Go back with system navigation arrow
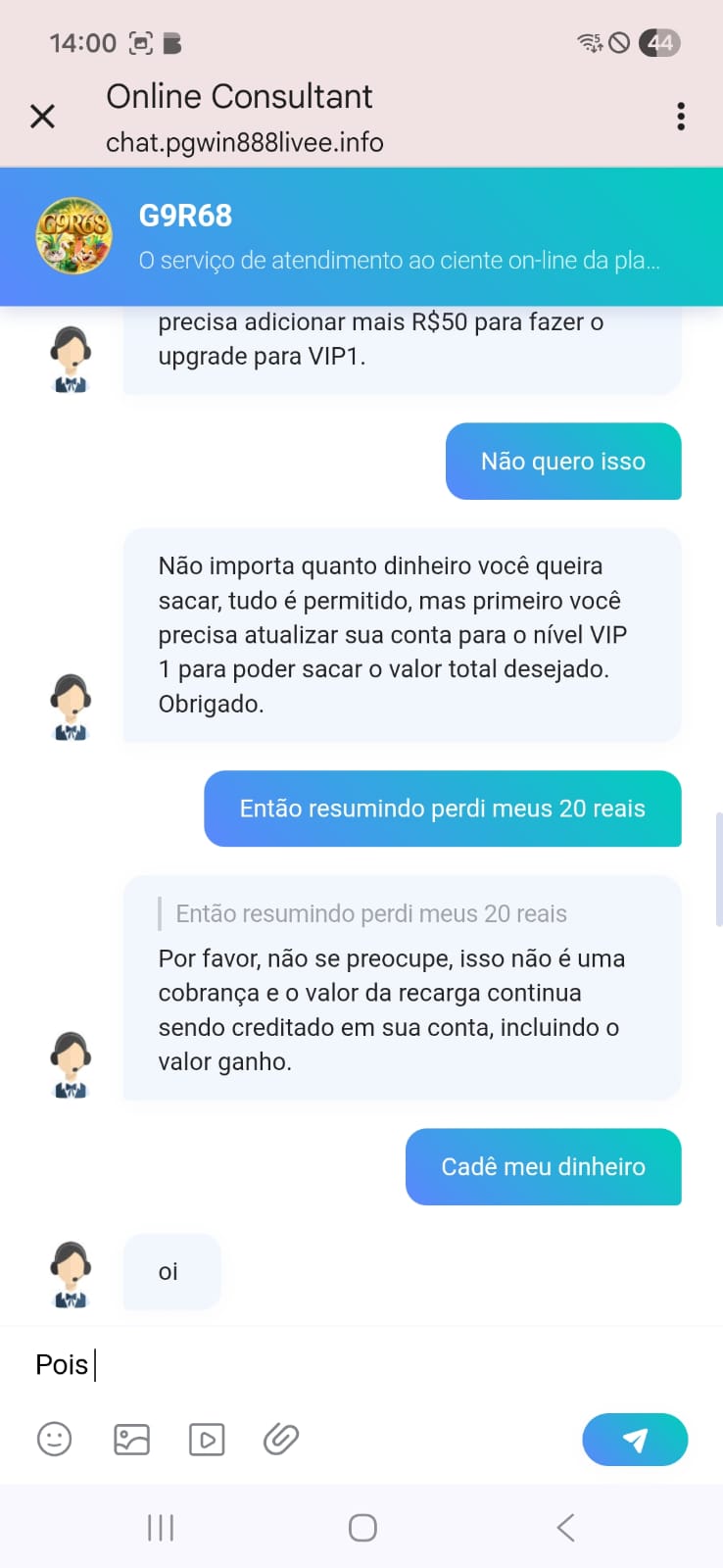 pos(565,1527)
